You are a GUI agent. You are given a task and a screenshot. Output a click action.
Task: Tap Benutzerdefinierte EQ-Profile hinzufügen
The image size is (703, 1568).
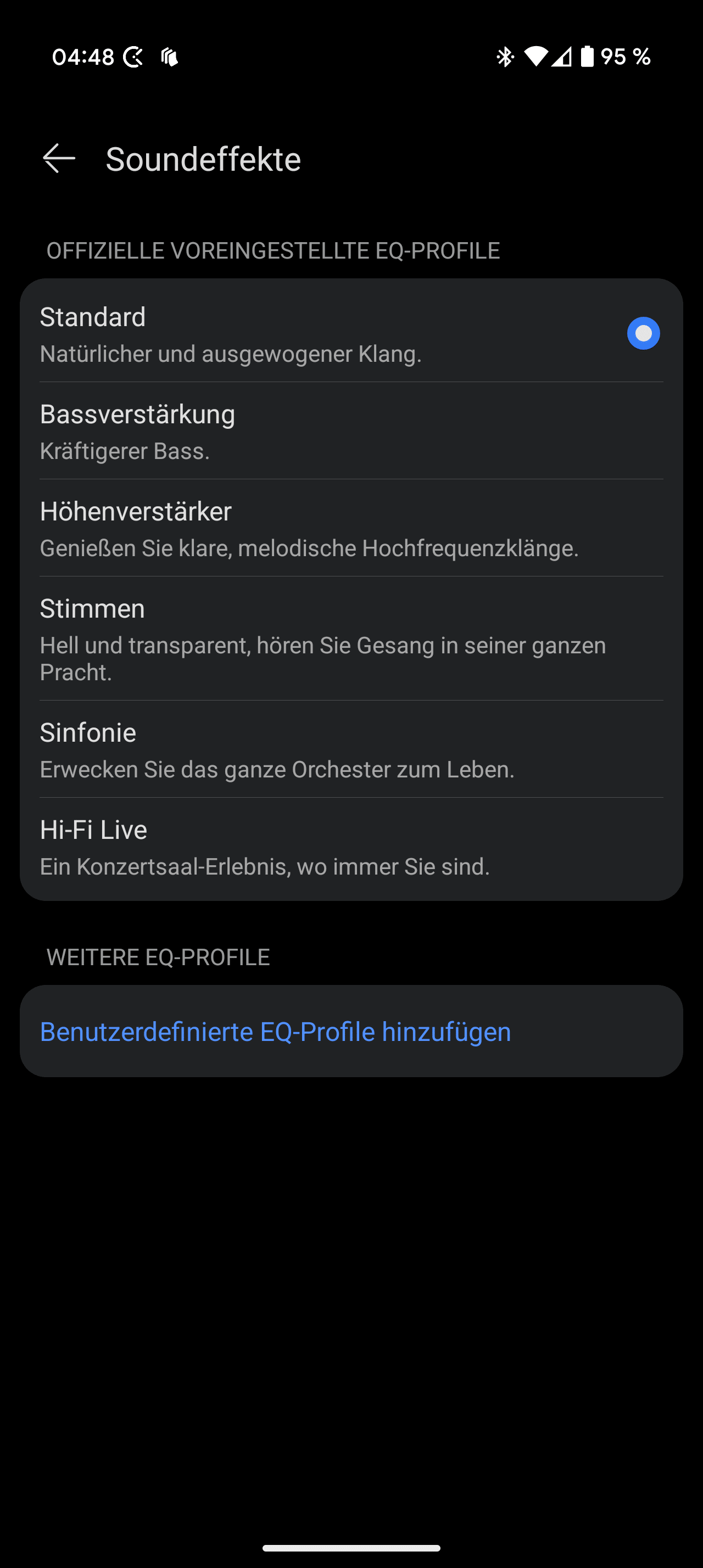276,1032
